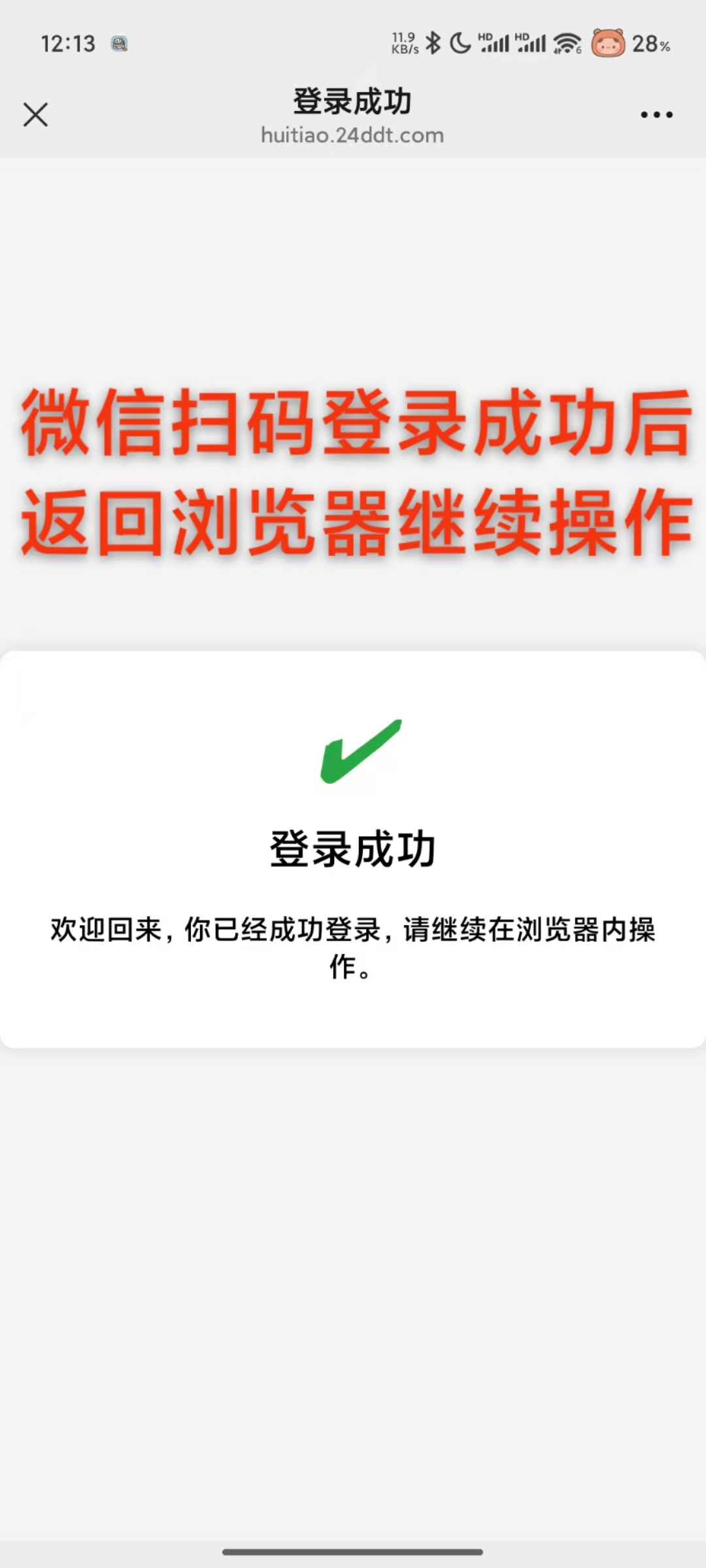Open the three-dot overflow menu

[656, 115]
